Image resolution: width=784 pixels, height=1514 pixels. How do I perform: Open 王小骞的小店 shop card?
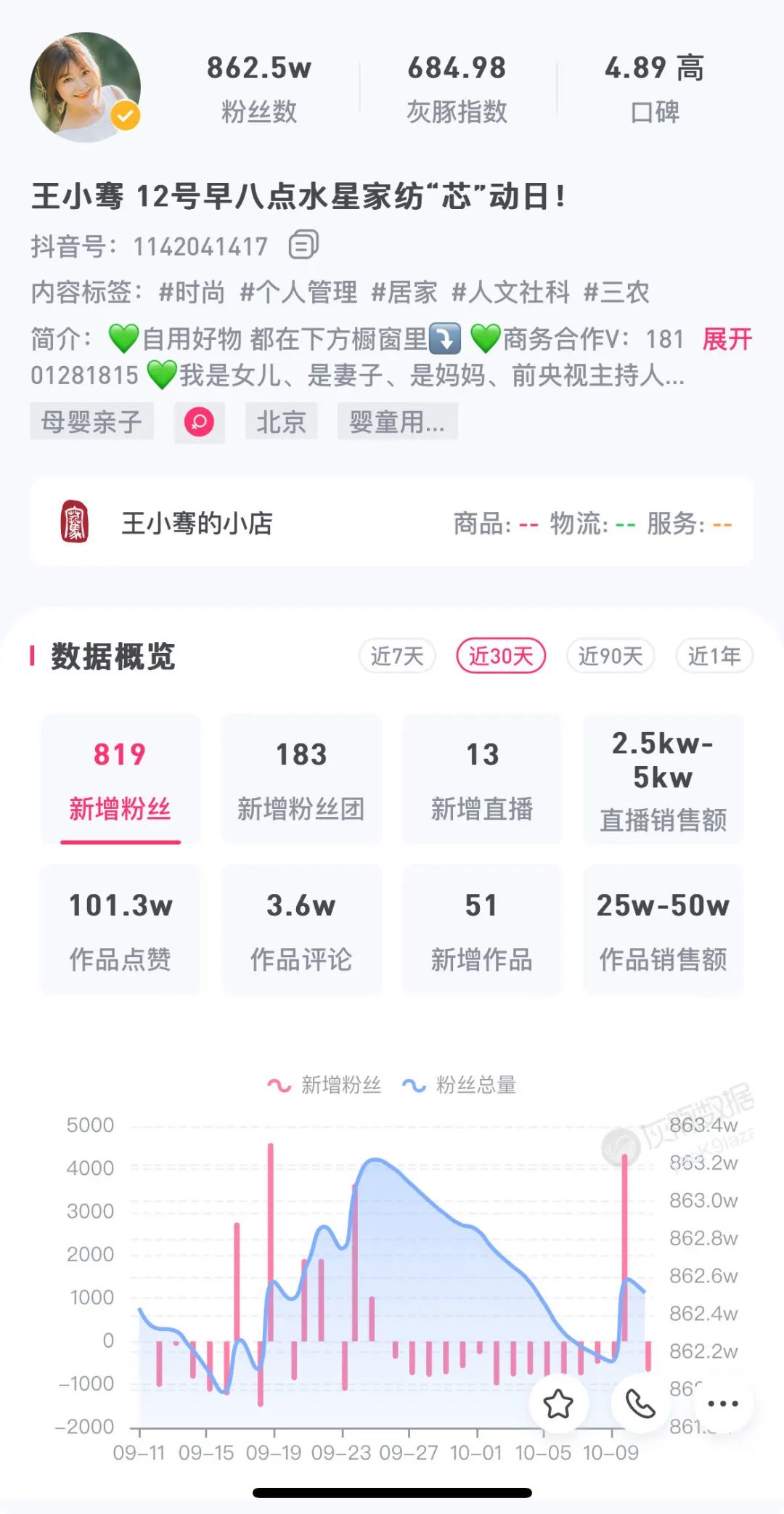391,522
